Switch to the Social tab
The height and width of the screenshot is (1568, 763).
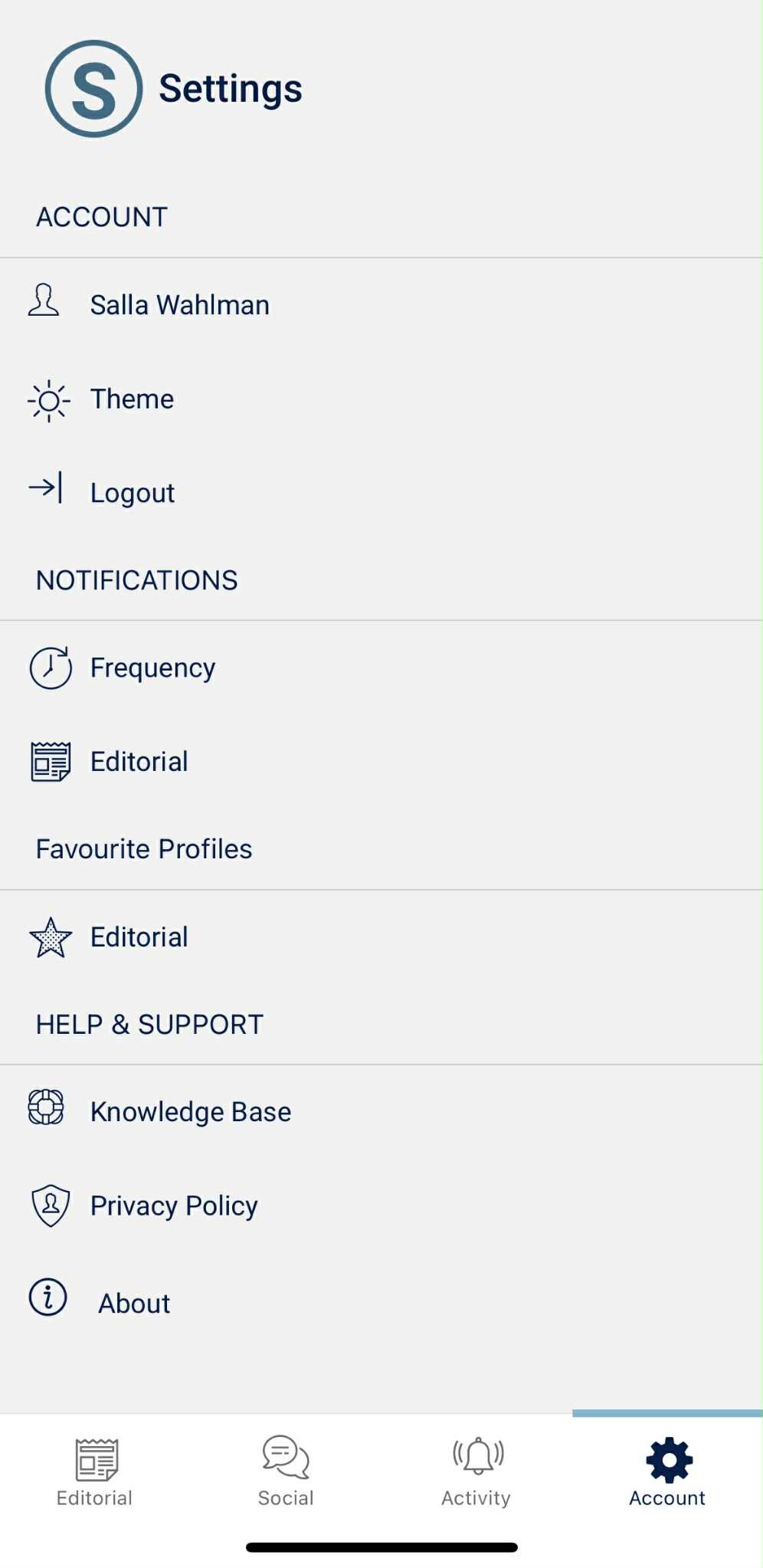286,1473
